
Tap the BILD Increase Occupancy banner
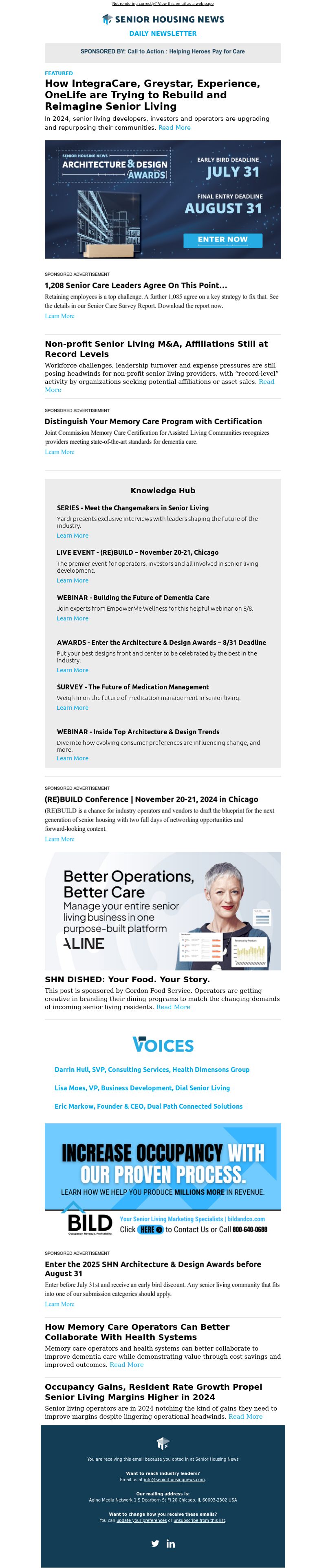[x=163, y=1180]
